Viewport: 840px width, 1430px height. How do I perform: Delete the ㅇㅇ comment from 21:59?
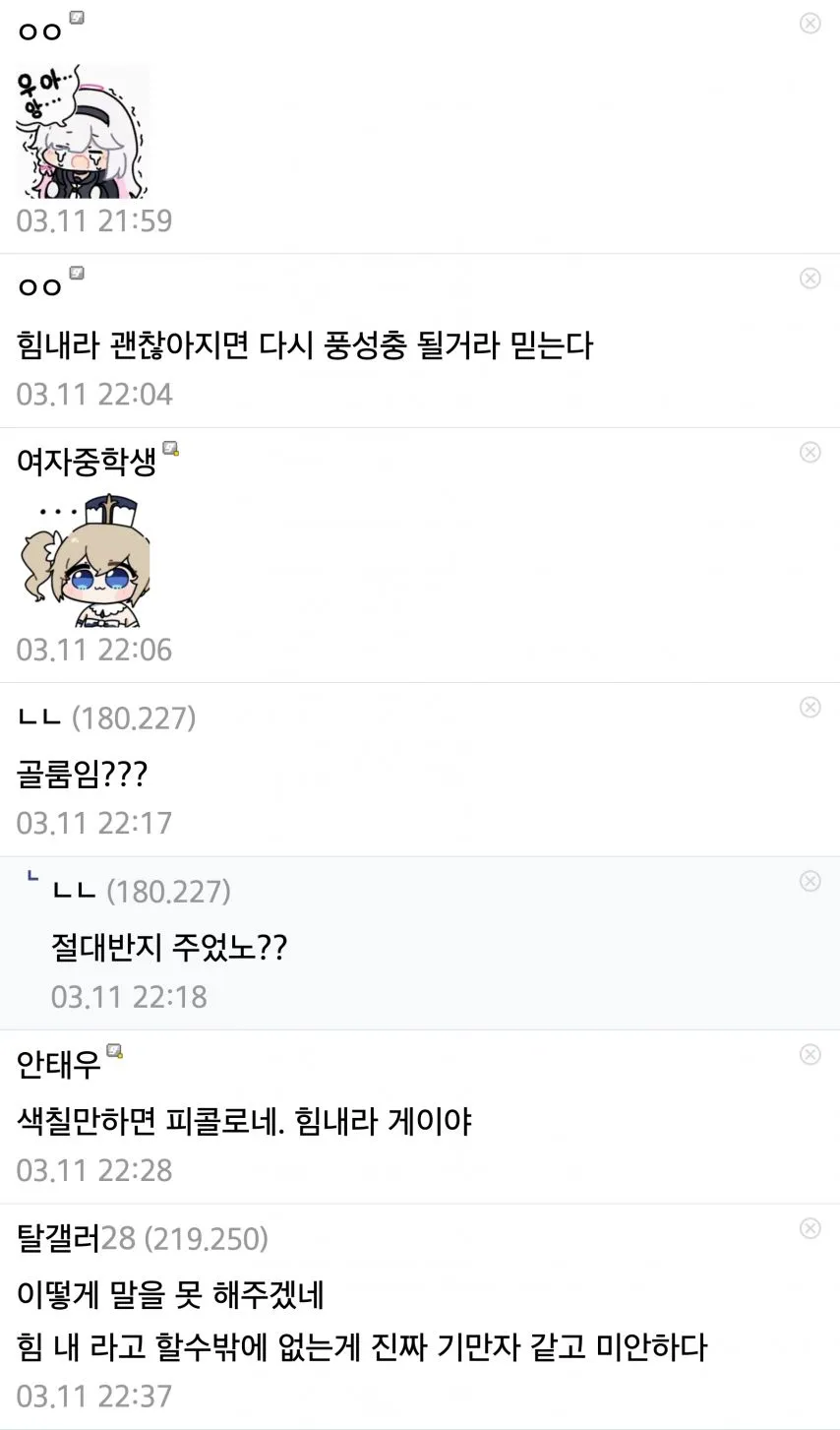810,23
